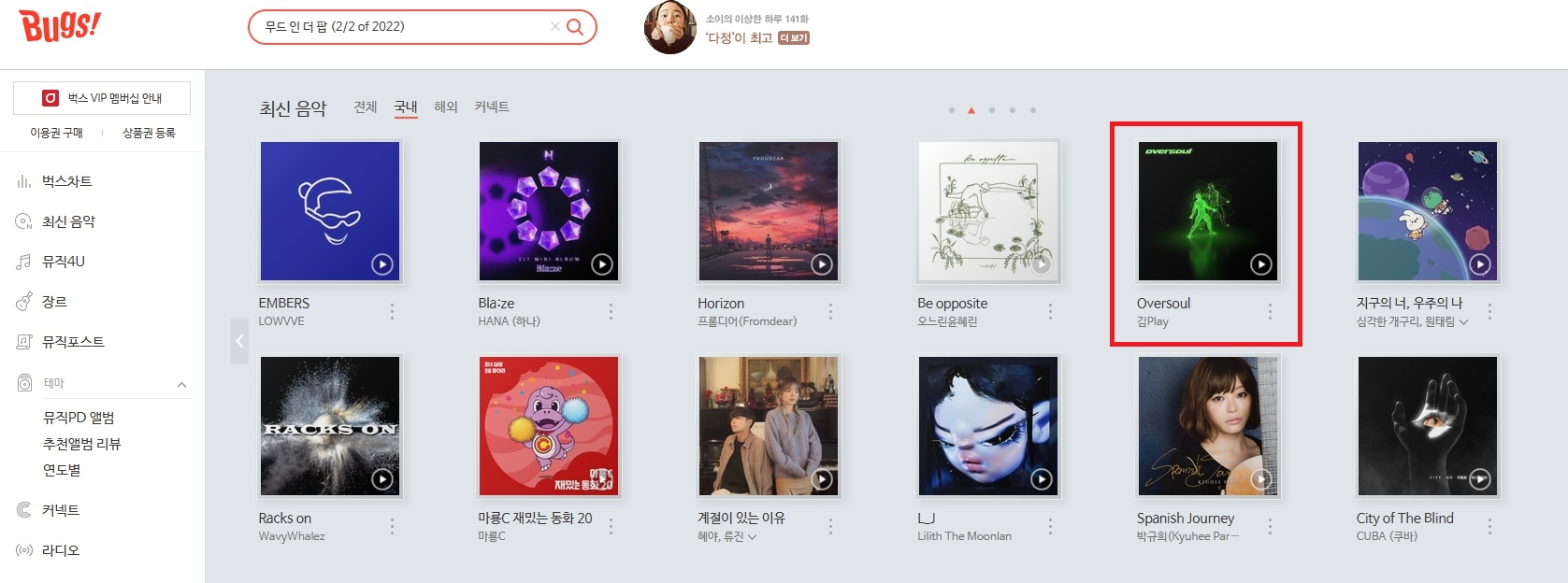Tap the search magnifier icon

pyautogui.click(x=575, y=27)
